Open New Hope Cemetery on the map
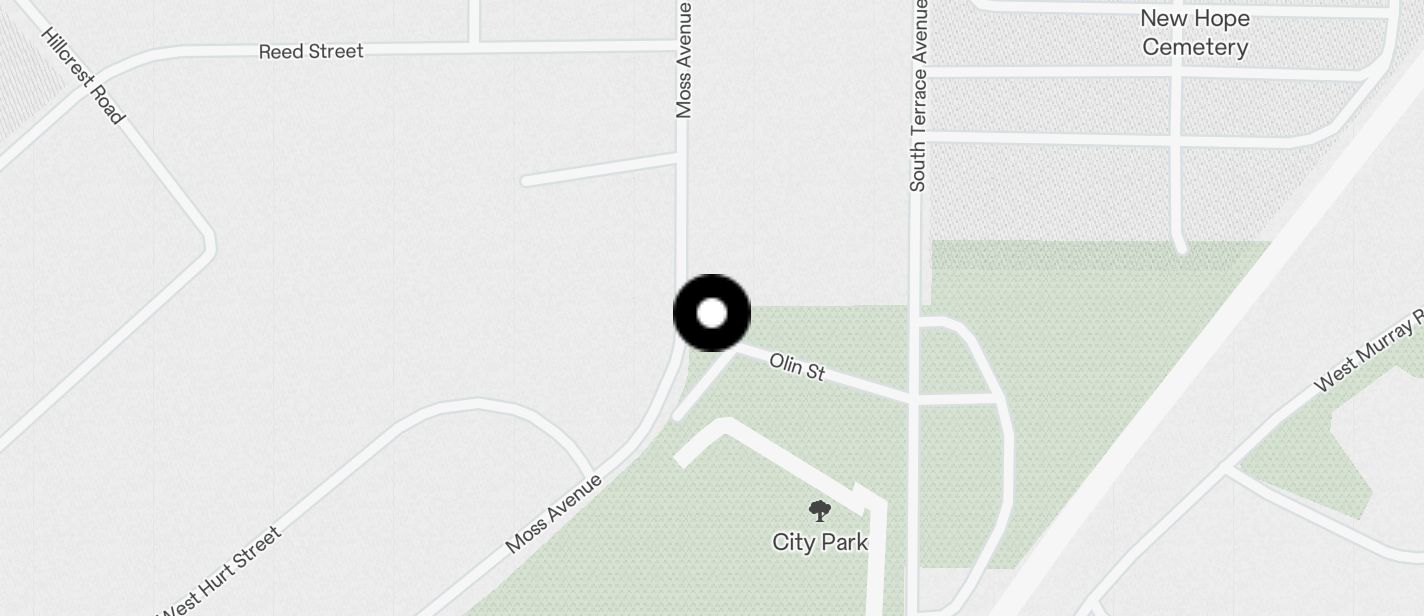Image resolution: width=1424 pixels, height=616 pixels. point(1194,33)
